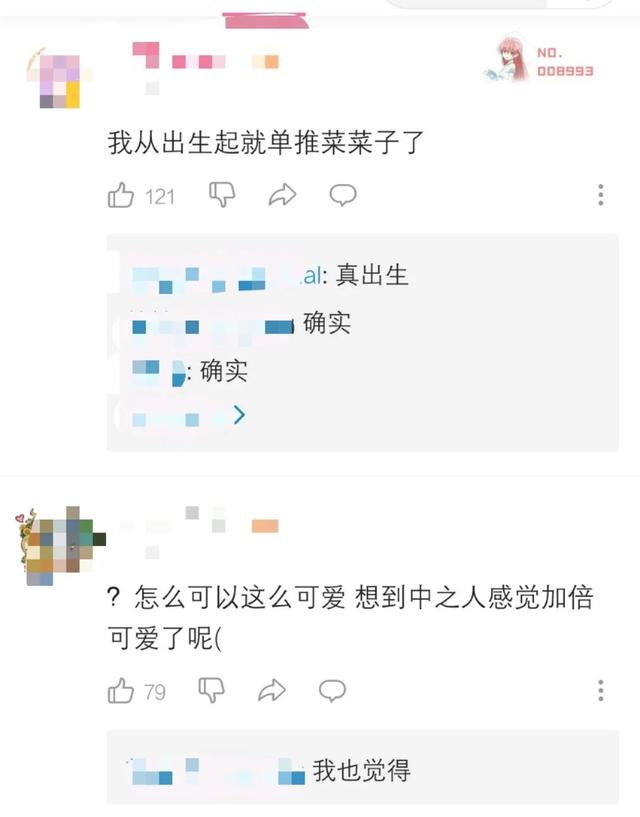Viewport: 640px width, 817px height.
Task: Reply to the 怎么可以这么可爱 comment
Action: pyautogui.click(x=332, y=690)
